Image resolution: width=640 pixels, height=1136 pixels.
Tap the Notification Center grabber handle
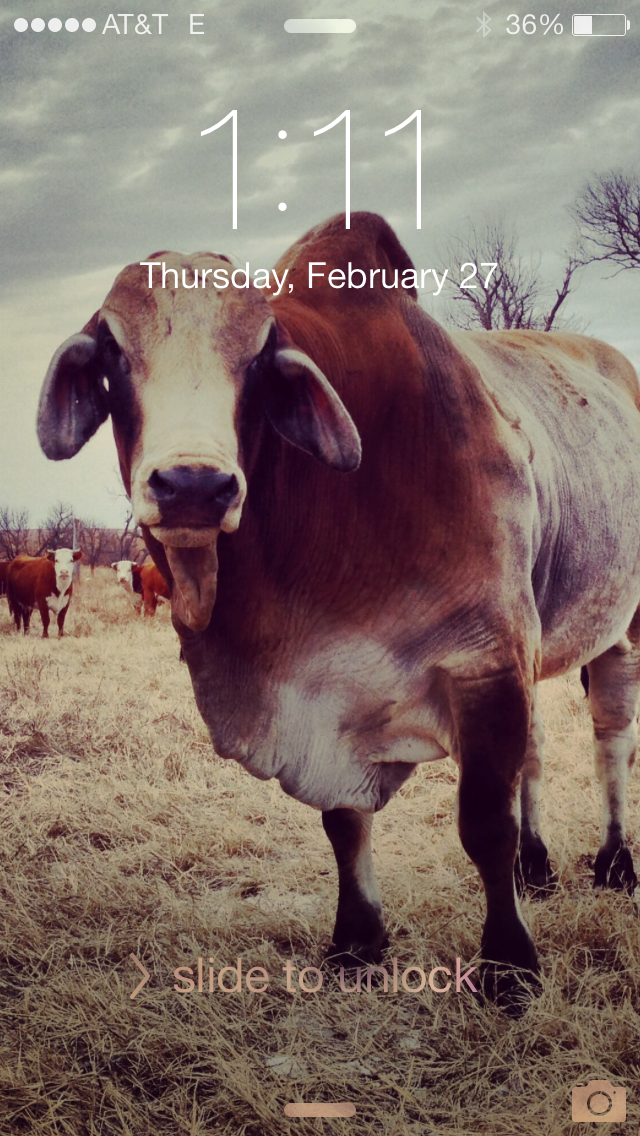pyautogui.click(x=320, y=26)
